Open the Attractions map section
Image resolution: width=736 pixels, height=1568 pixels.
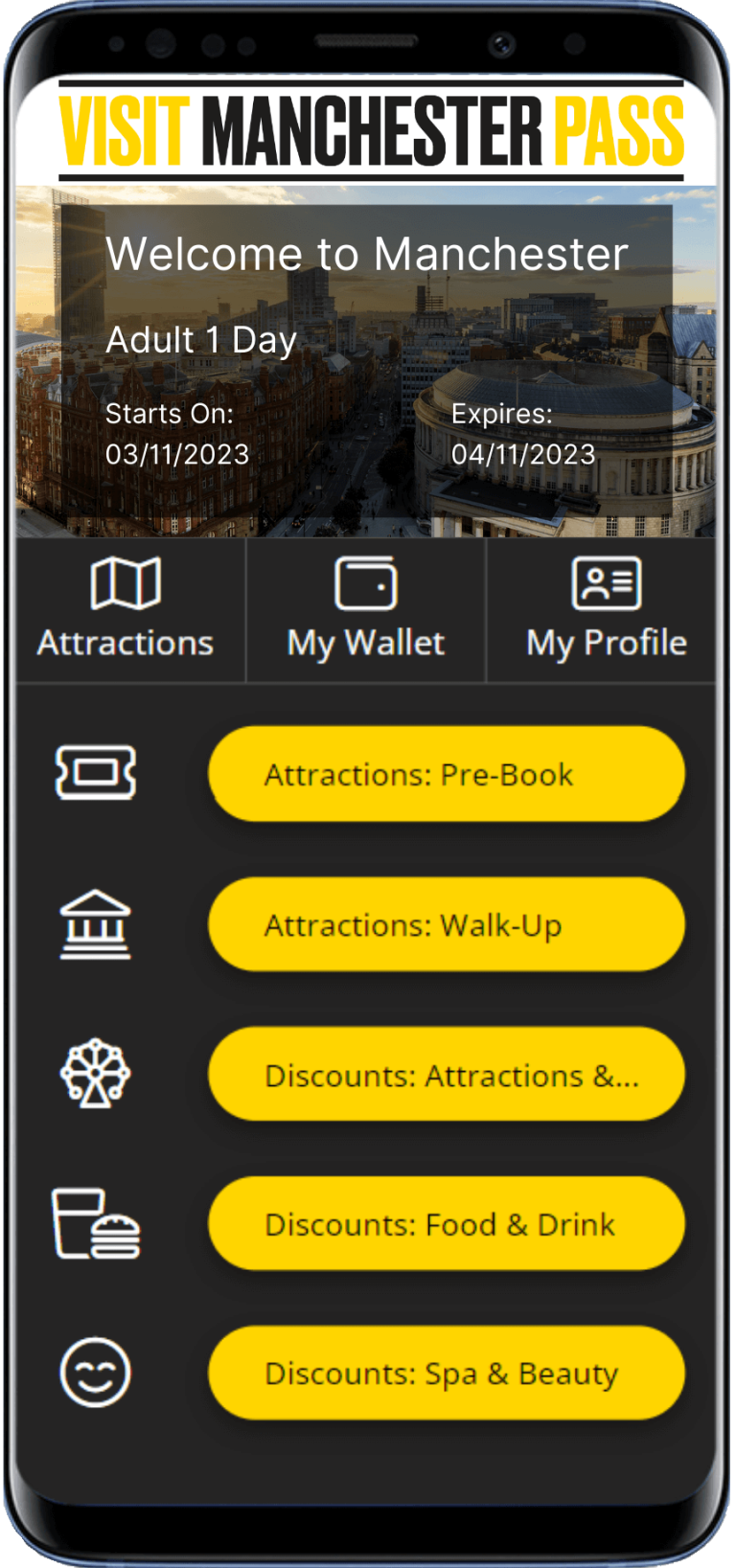pos(126,610)
